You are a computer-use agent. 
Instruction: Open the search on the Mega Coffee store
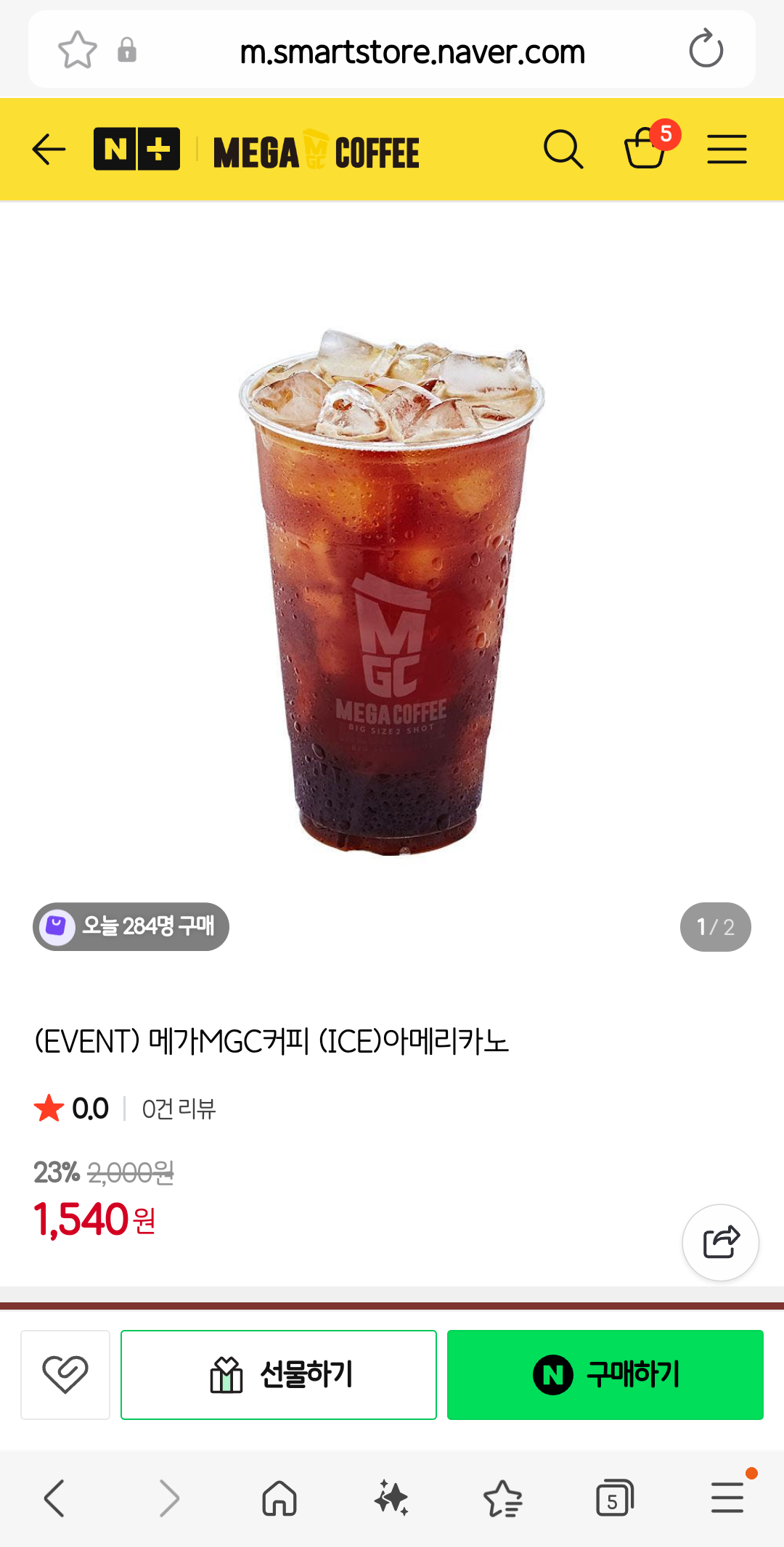(565, 150)
